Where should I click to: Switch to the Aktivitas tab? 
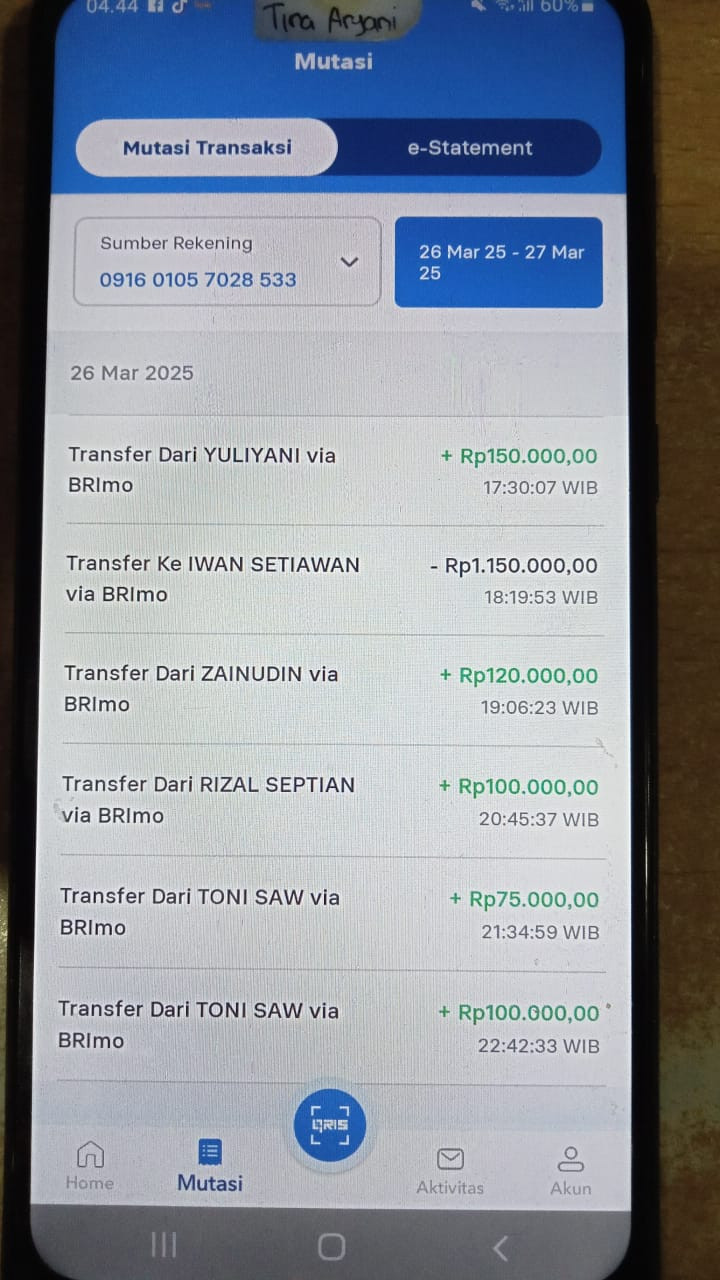[x=450, y=1171]
